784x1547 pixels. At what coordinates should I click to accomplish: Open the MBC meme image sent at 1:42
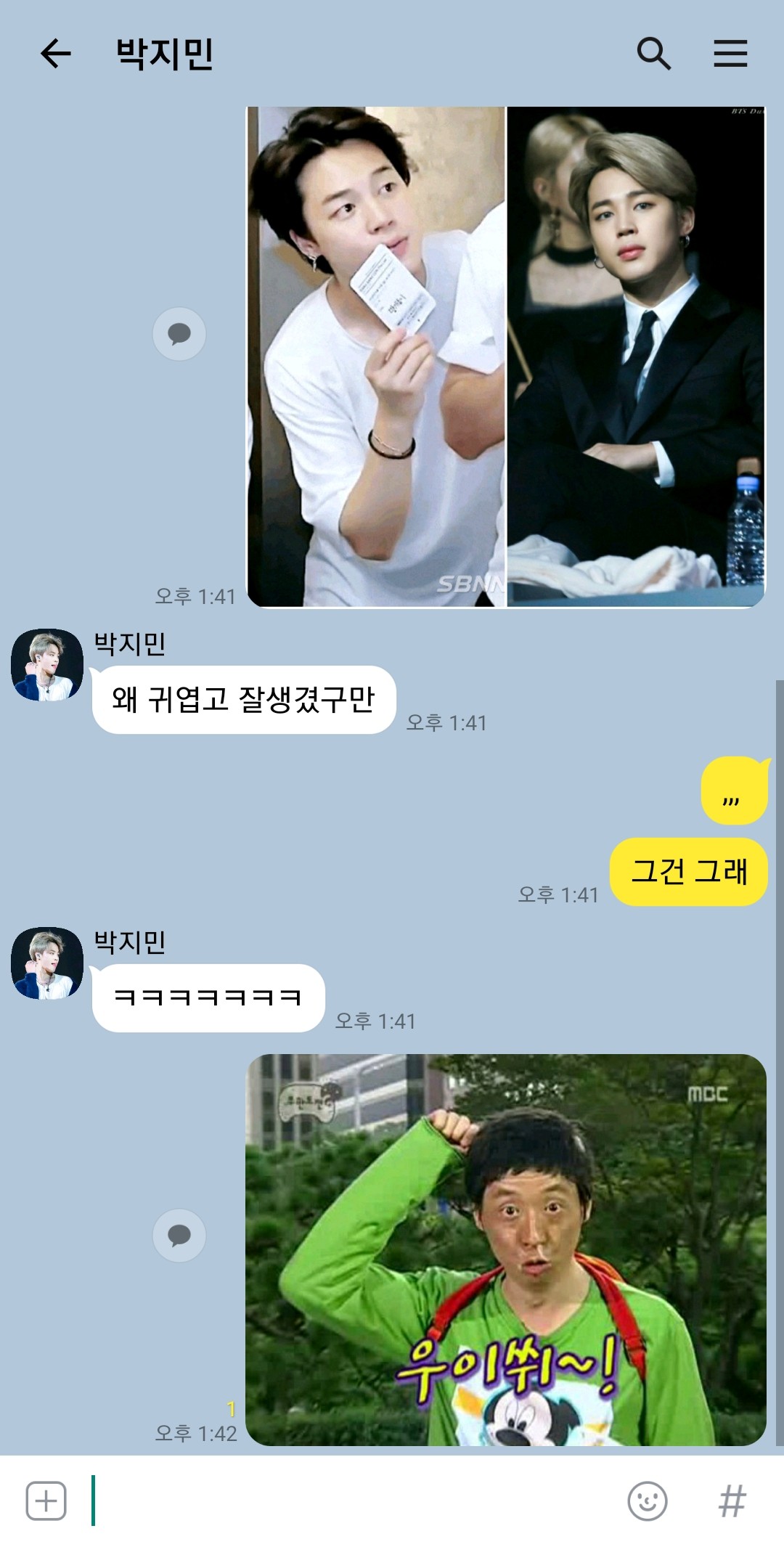506,1249
